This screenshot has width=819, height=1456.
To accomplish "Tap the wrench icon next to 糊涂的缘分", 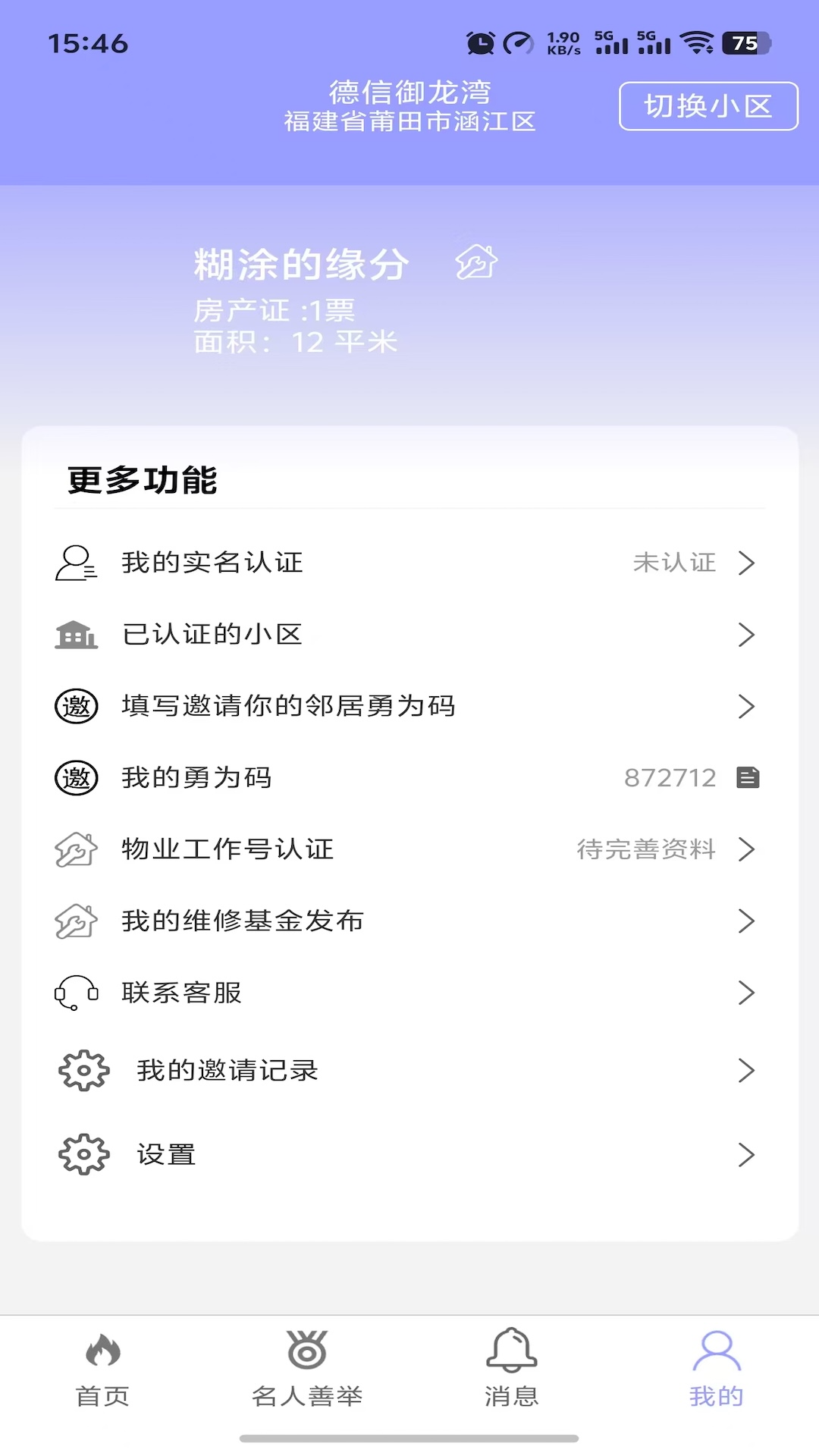I will (x=476, y=262).
